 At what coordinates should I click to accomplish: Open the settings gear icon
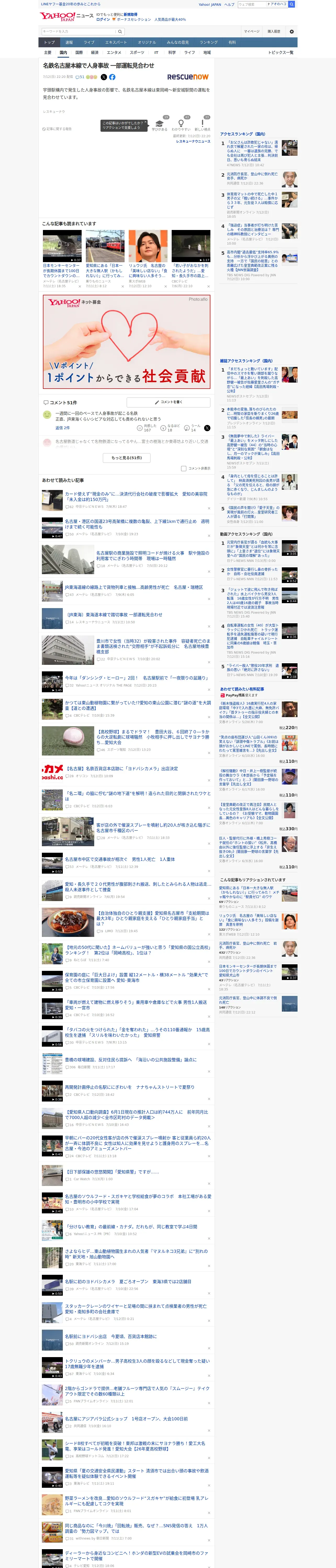tap(292, 31)
